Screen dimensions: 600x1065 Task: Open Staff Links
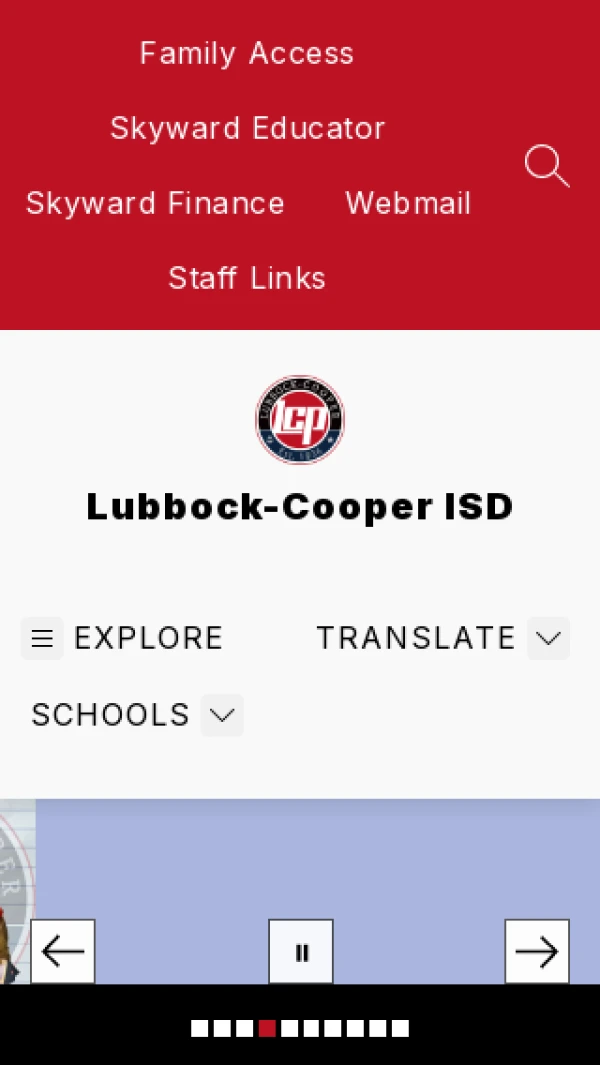click(x=247, y=278)
